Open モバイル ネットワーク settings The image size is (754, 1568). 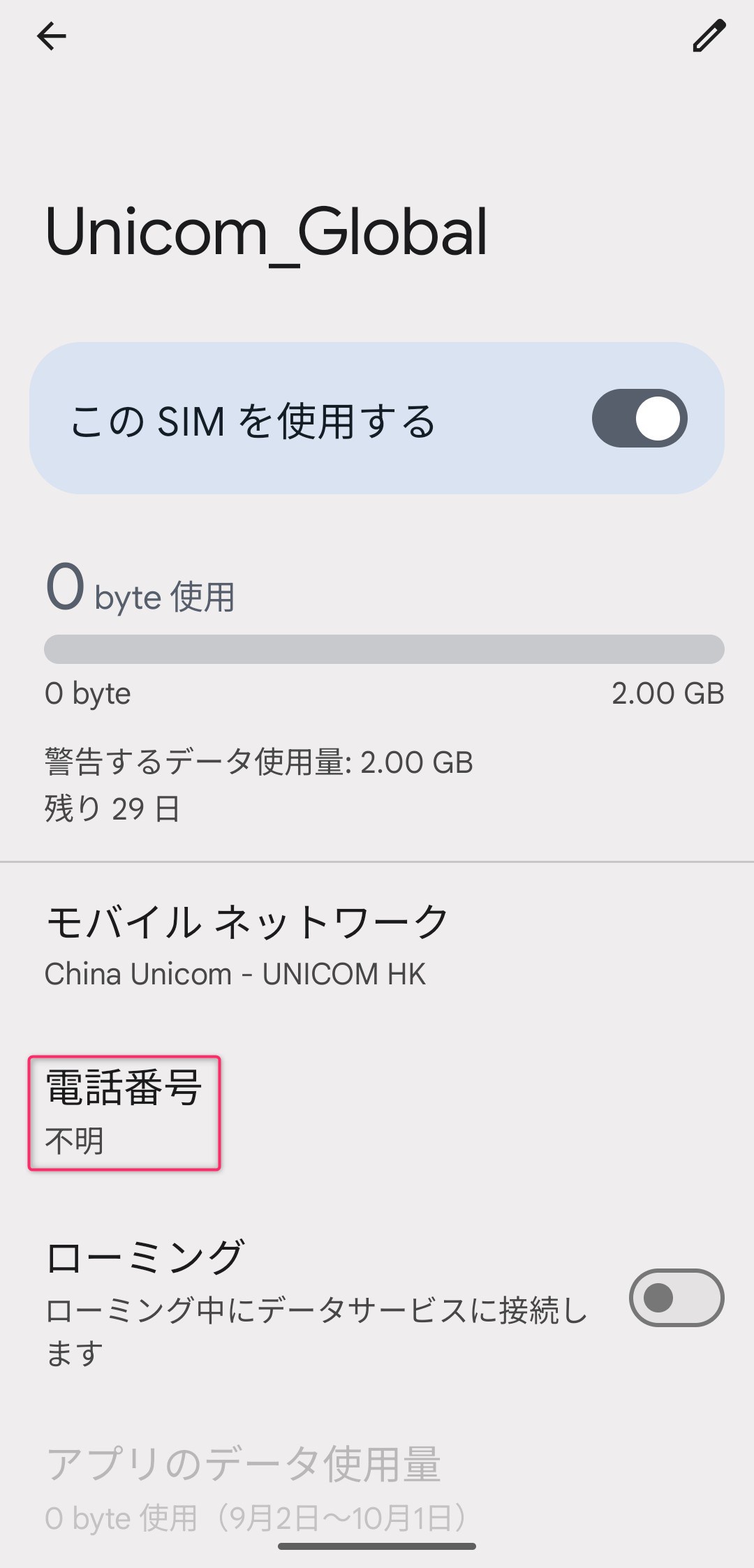pyautogui.click(x=377, y=946)
